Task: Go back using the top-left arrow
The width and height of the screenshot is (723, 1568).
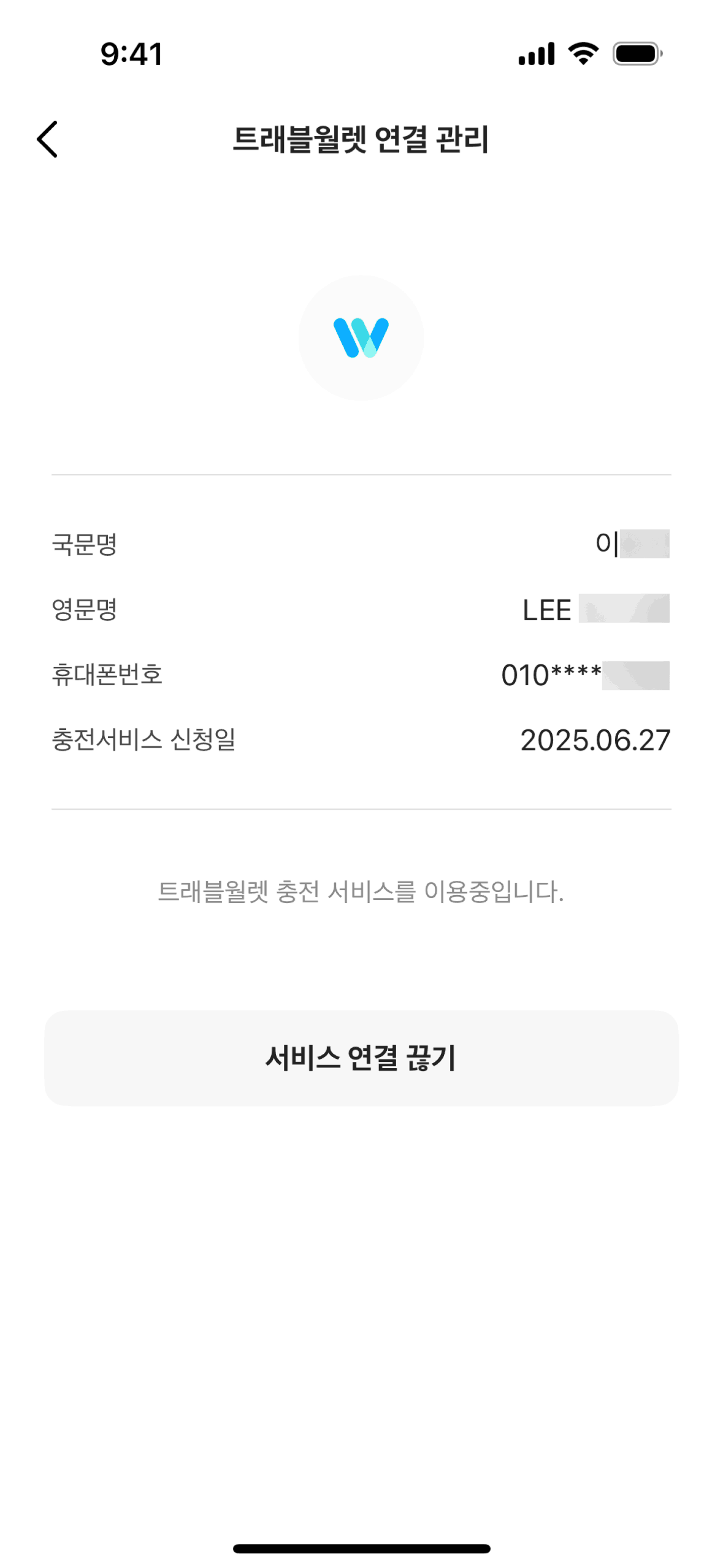Action: pyautogui.click(x=47, y=139)
